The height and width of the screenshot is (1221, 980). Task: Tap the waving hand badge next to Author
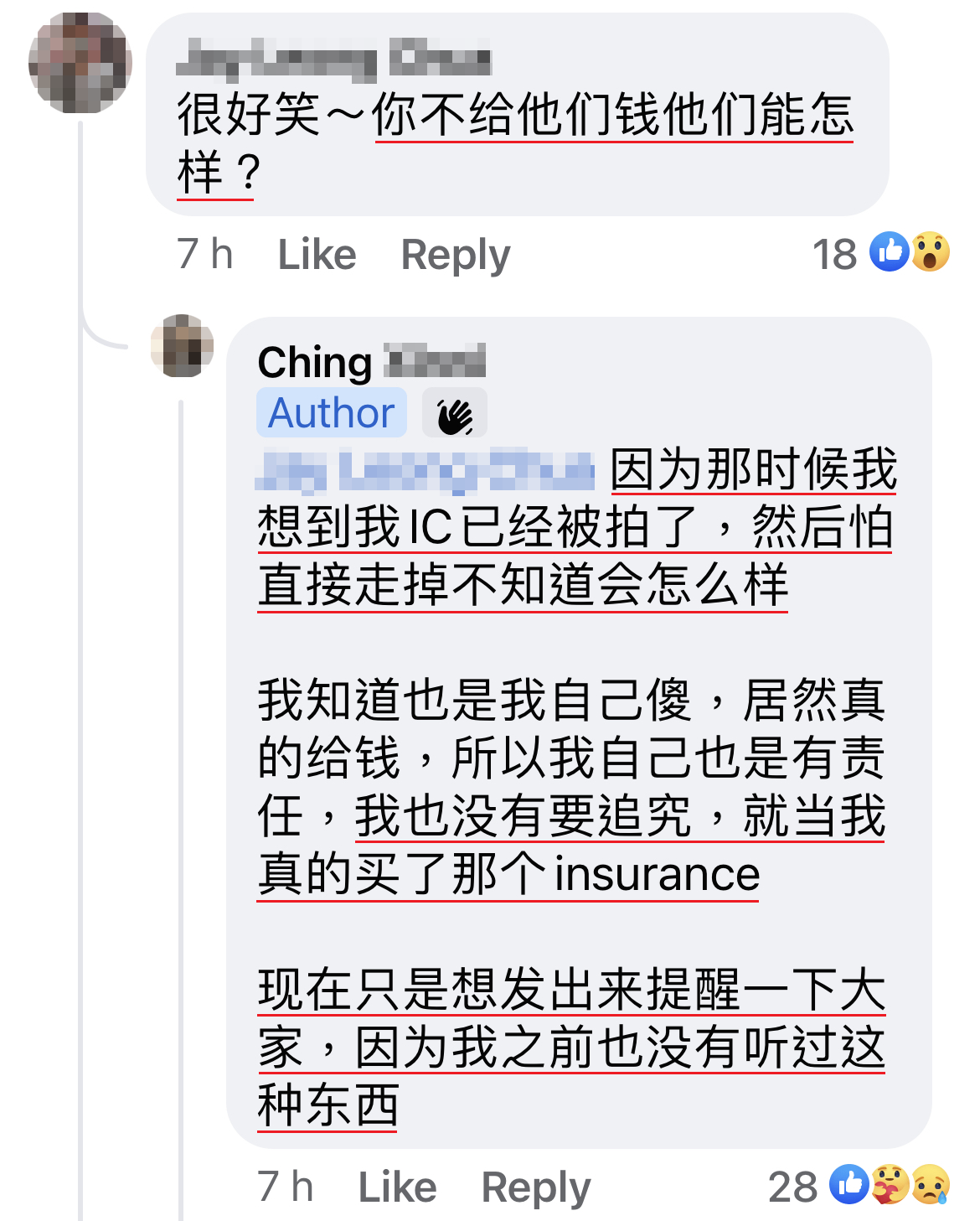(455, 413)
